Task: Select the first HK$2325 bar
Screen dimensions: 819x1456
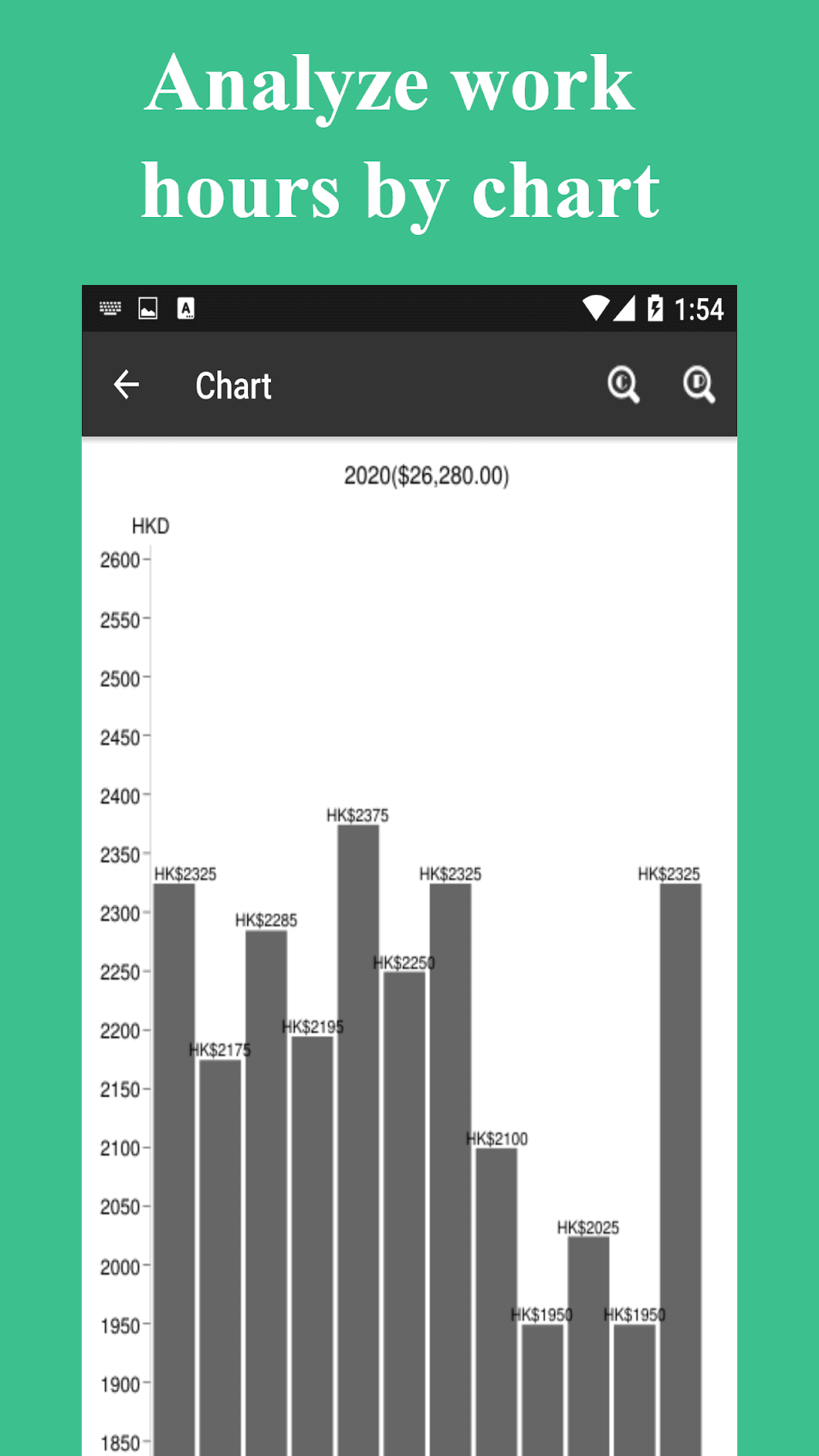Action: 174,1065
